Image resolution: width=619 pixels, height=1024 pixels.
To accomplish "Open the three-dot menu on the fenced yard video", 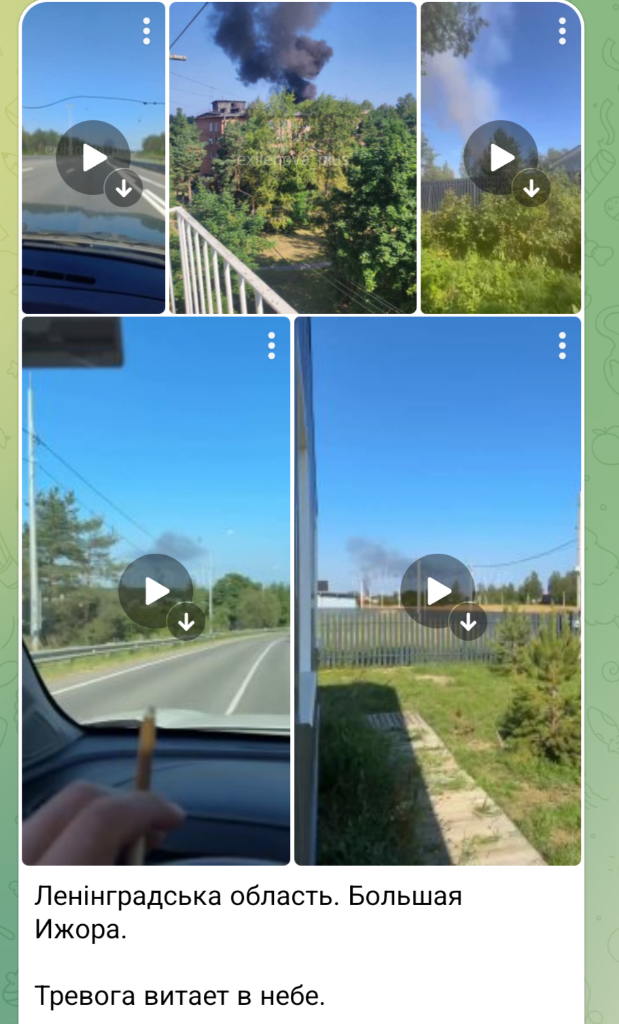I will click(x=562, y=346).
